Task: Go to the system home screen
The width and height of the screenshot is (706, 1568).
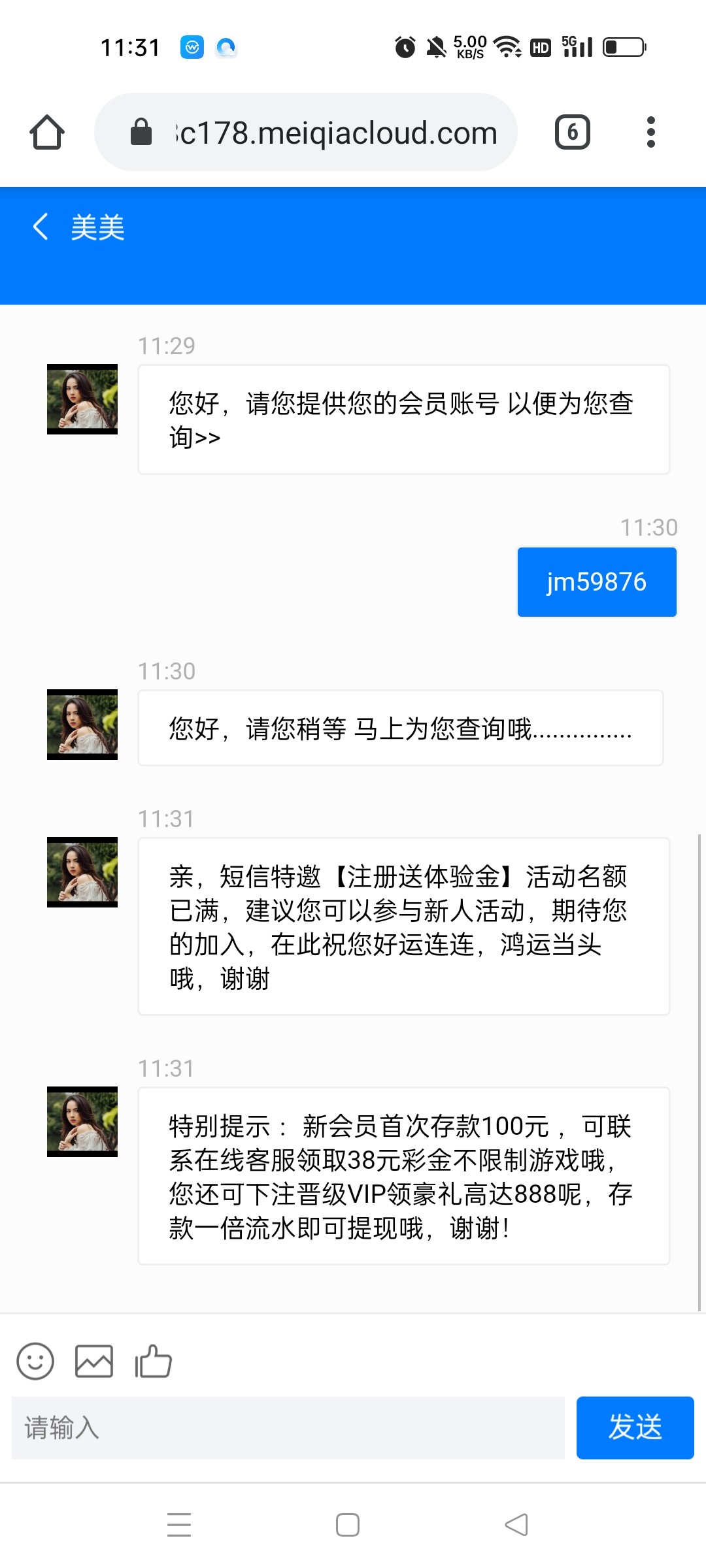Action: coord(348,1525)
